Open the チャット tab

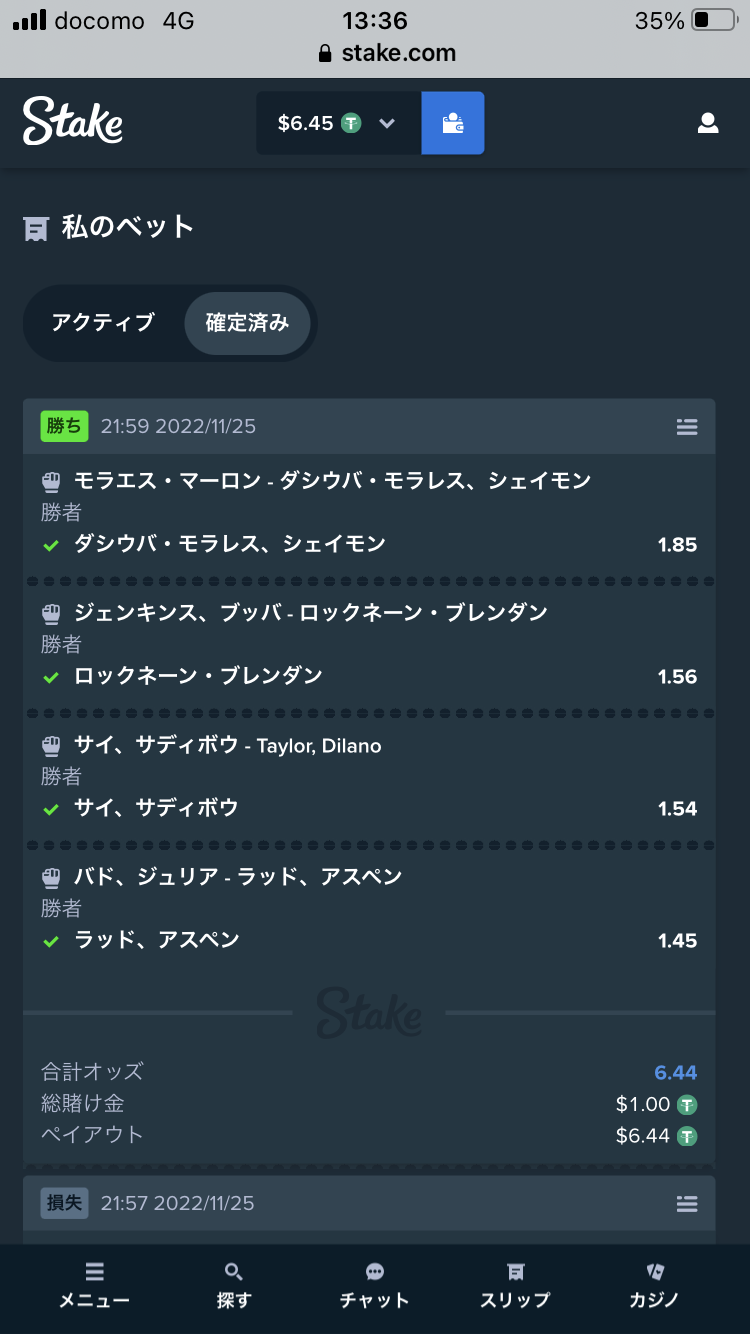click(375, 1285)
